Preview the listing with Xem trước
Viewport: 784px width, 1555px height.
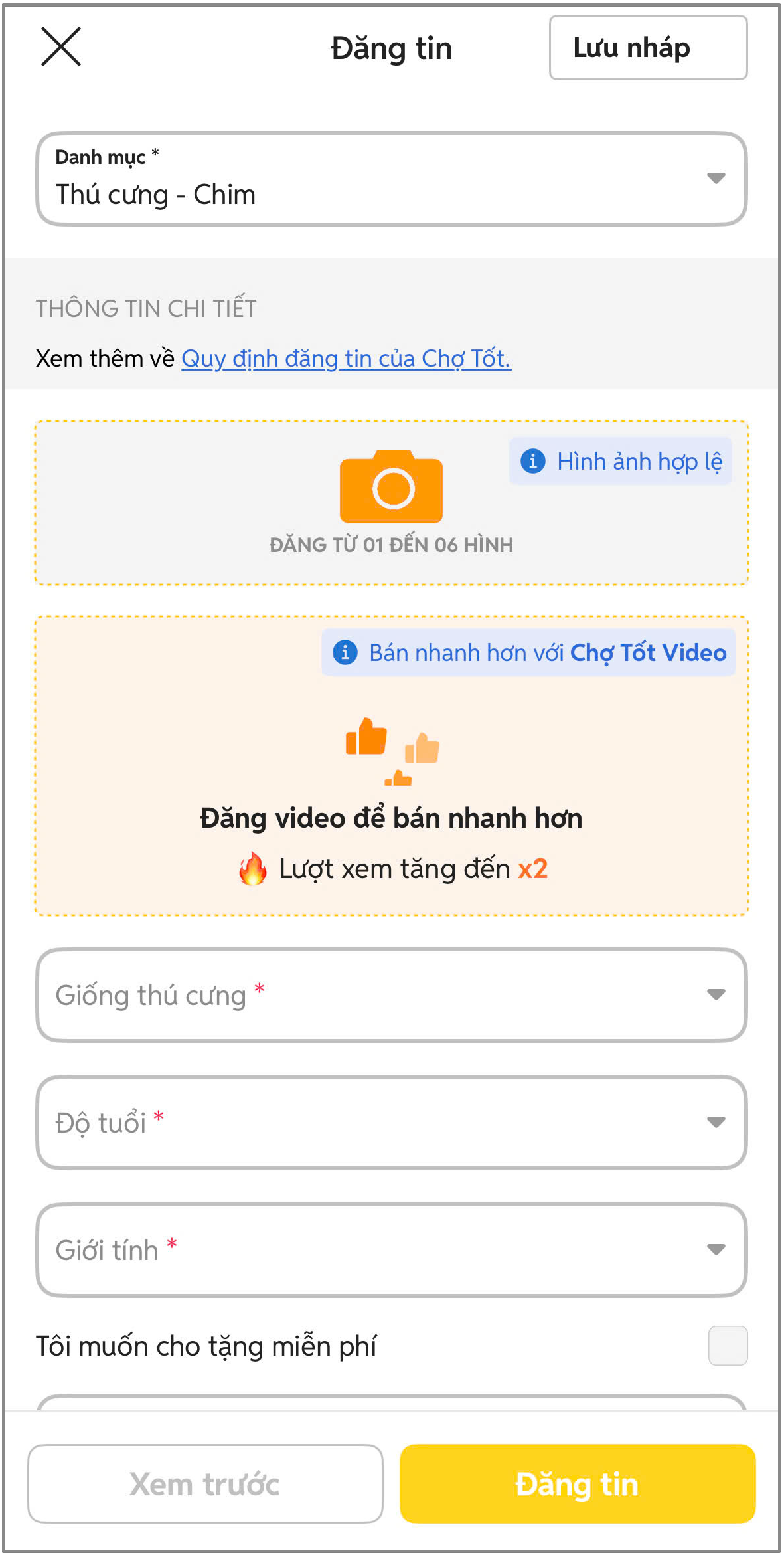(205, 1484)
